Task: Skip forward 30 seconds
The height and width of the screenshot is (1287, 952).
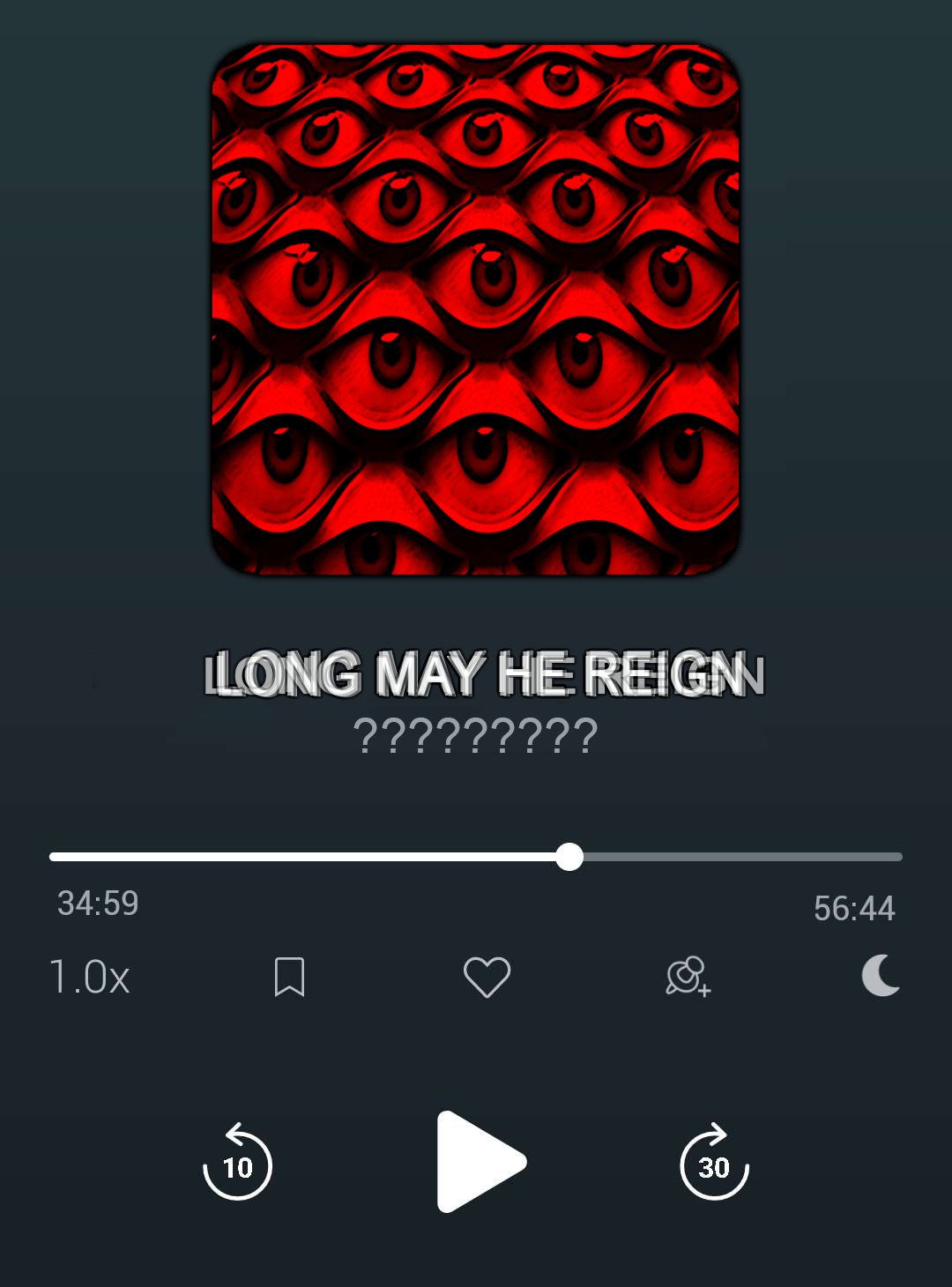Action: [x=714, y=1164]
